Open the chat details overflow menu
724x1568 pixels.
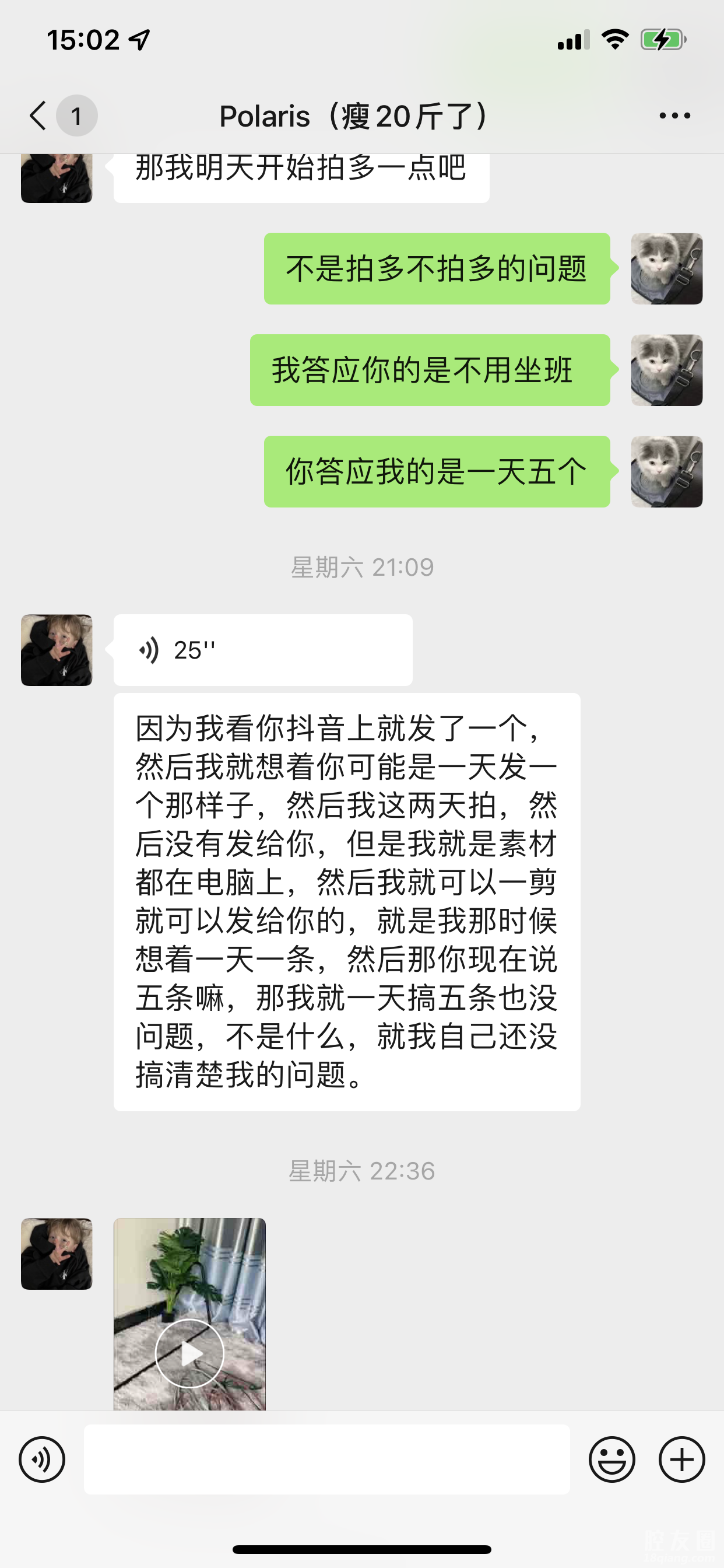click(674, 116)
